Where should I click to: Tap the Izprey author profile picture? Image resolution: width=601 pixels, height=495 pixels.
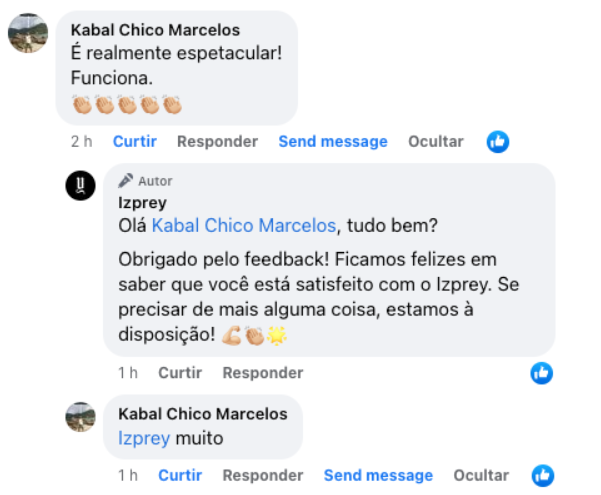click(80, 185)
